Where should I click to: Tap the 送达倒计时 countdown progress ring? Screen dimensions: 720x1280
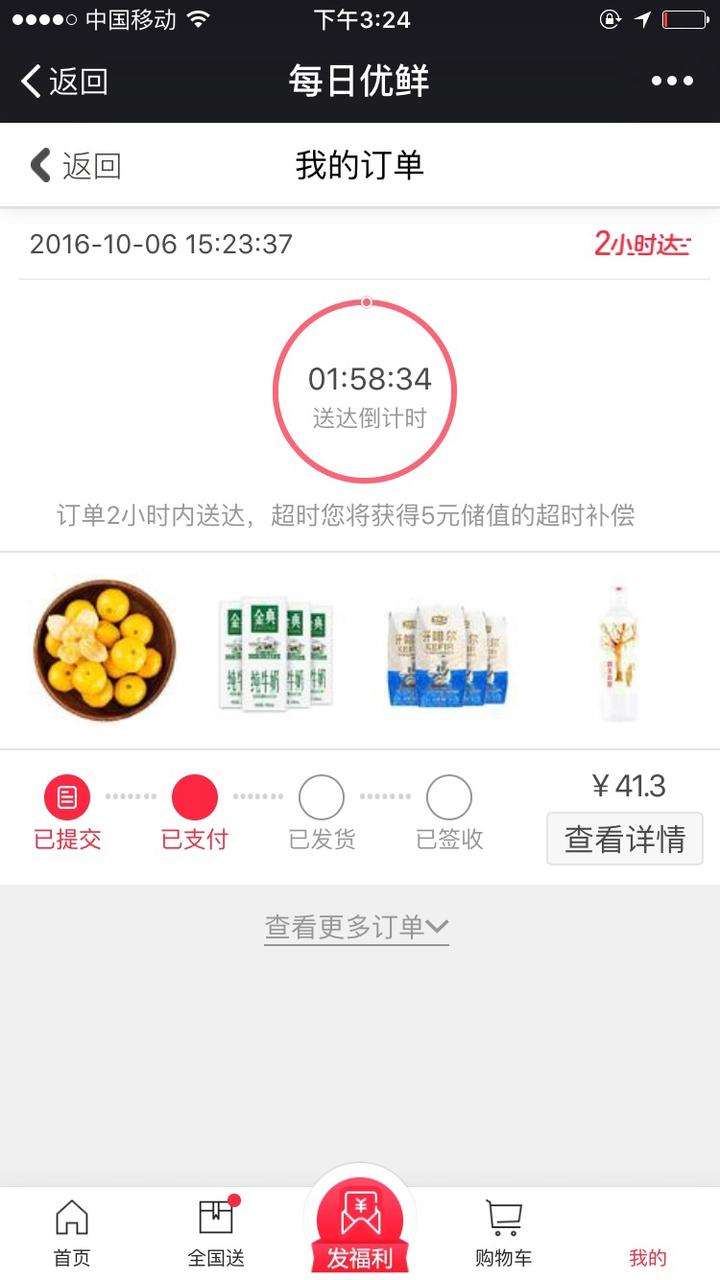[368, 391]
